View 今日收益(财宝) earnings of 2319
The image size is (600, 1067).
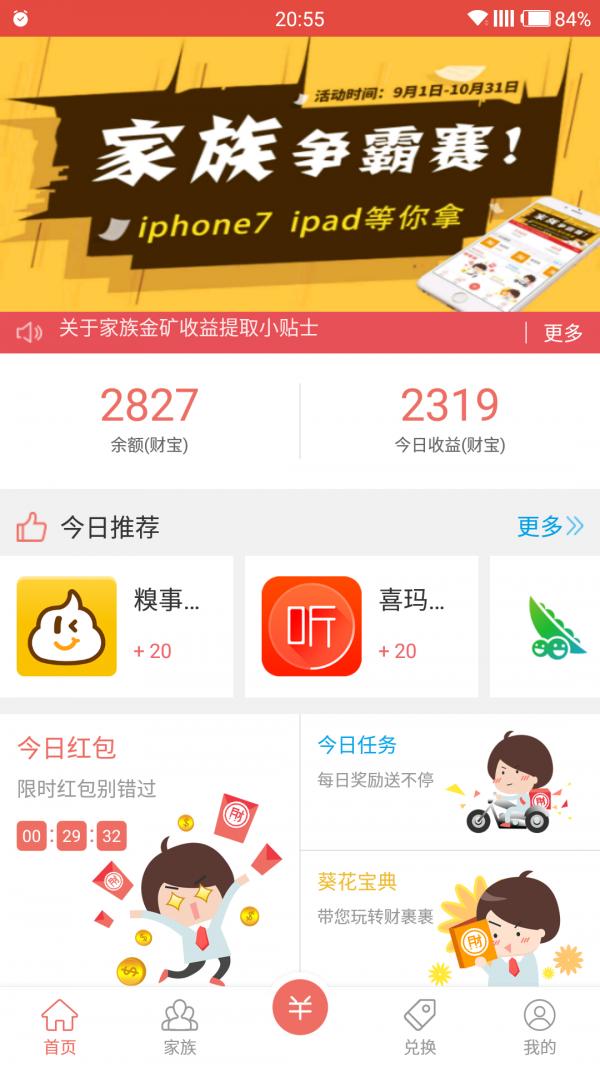[x=450, y=420]
